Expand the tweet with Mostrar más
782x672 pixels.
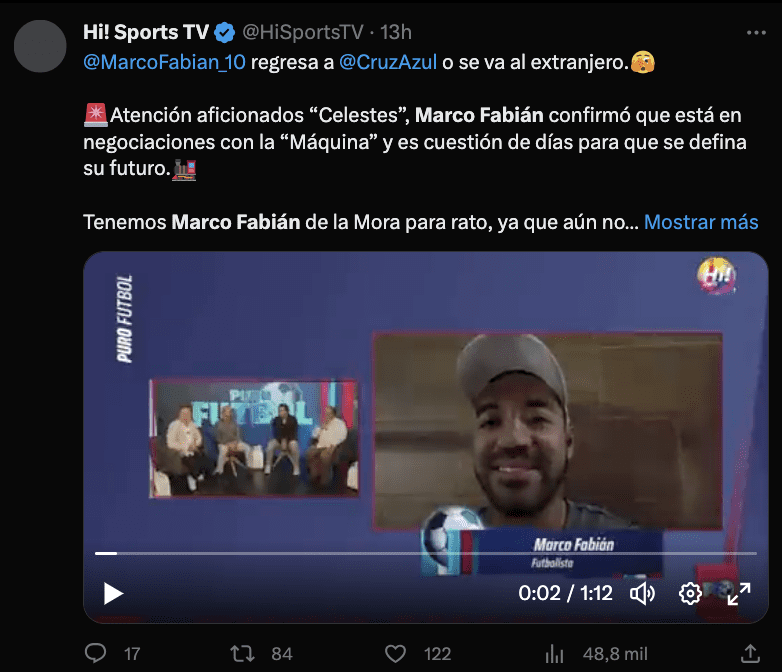coord(700,222)
